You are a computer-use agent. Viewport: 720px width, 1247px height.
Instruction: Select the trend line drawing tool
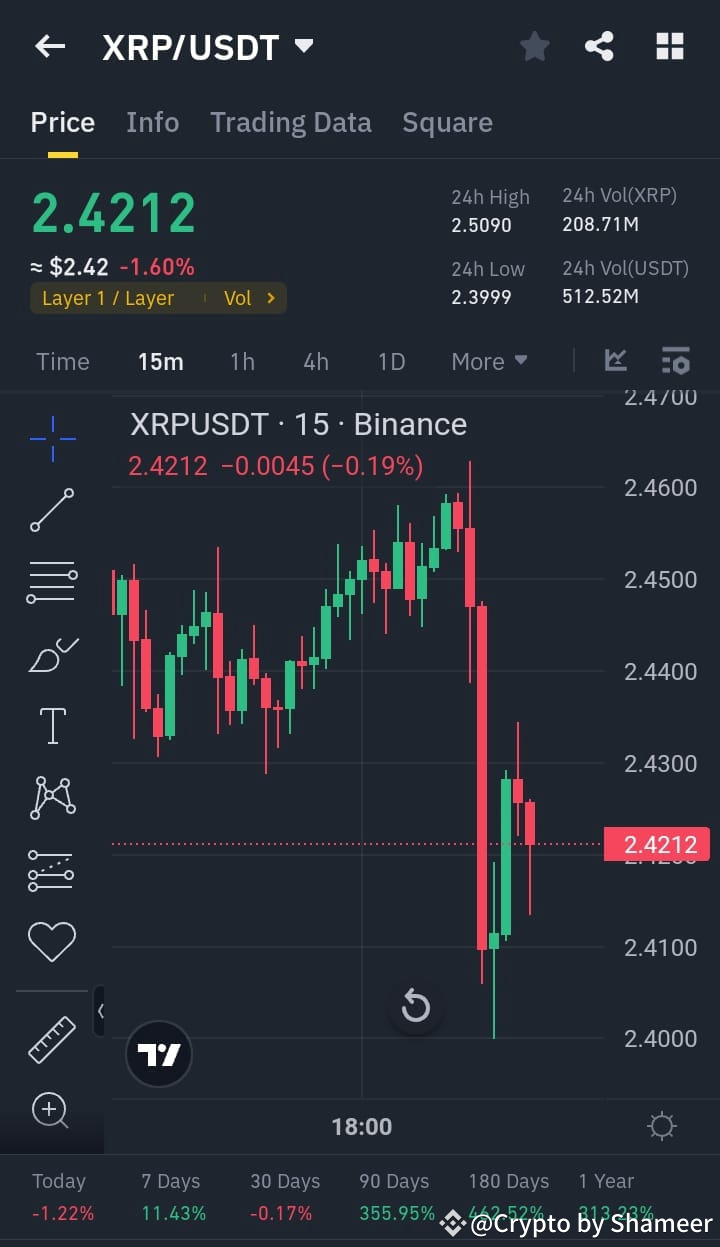pos(52,510)
